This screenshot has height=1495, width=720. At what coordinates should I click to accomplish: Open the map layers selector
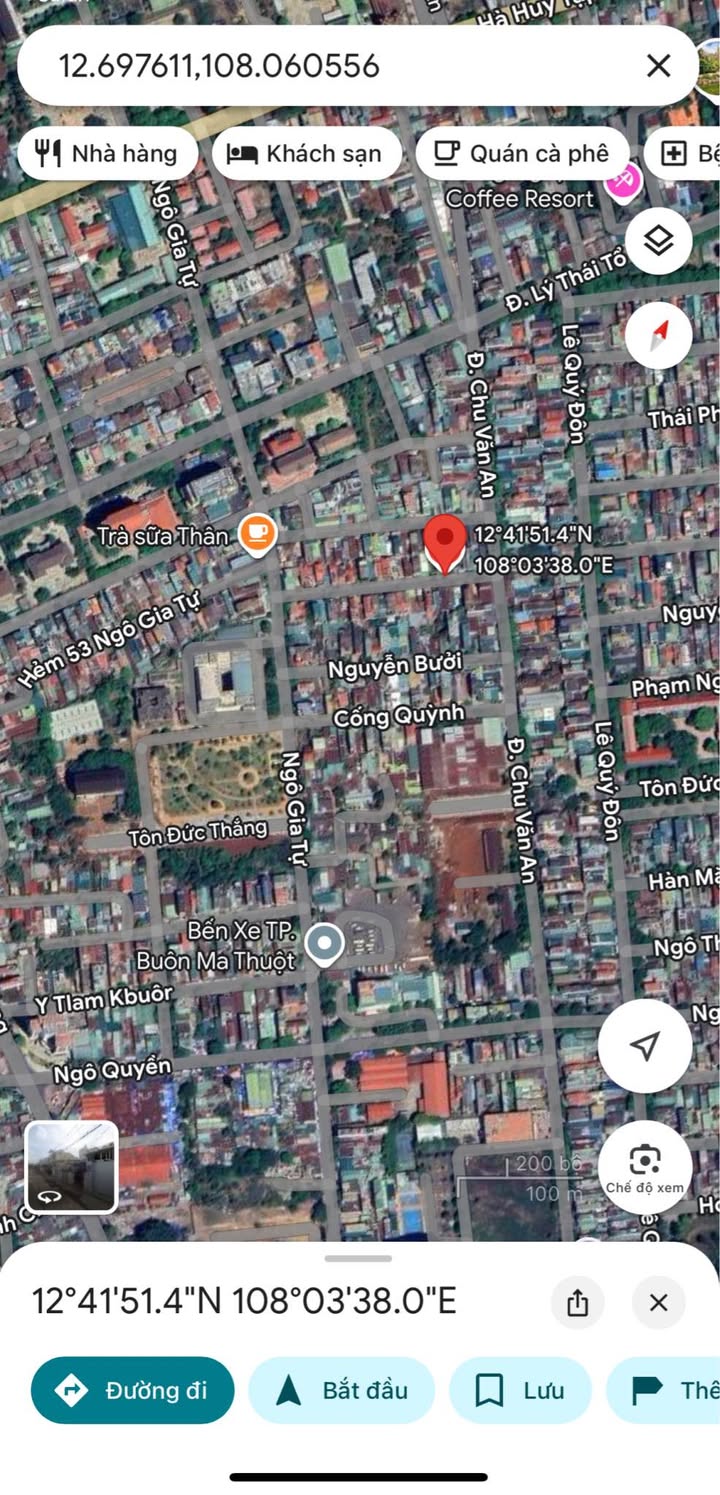click(x=658, y=240)
